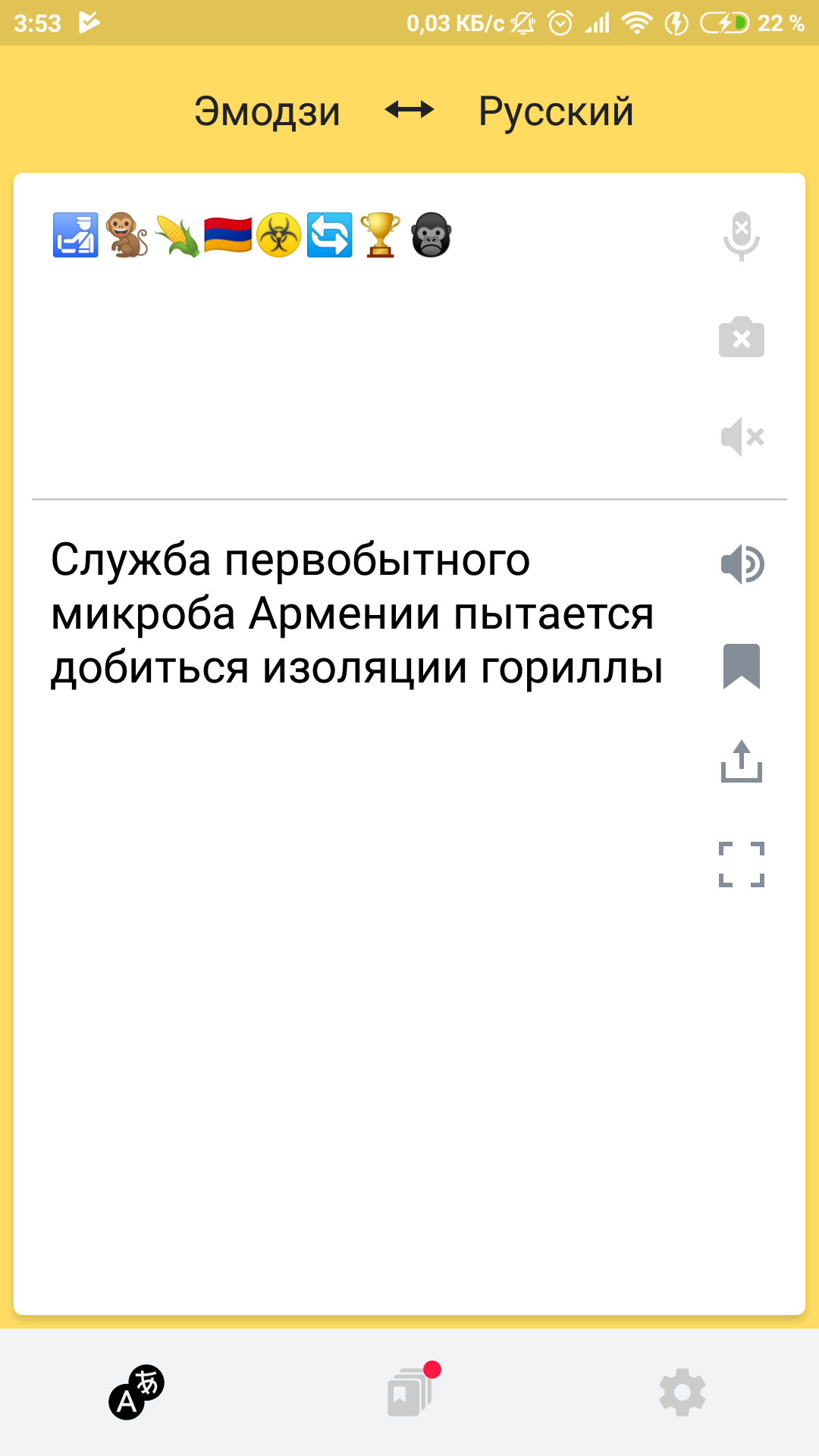This screenshot has height=1456, width=819.
Task: Tap the muted speaker for source text
Action: [x=742, y=437]
